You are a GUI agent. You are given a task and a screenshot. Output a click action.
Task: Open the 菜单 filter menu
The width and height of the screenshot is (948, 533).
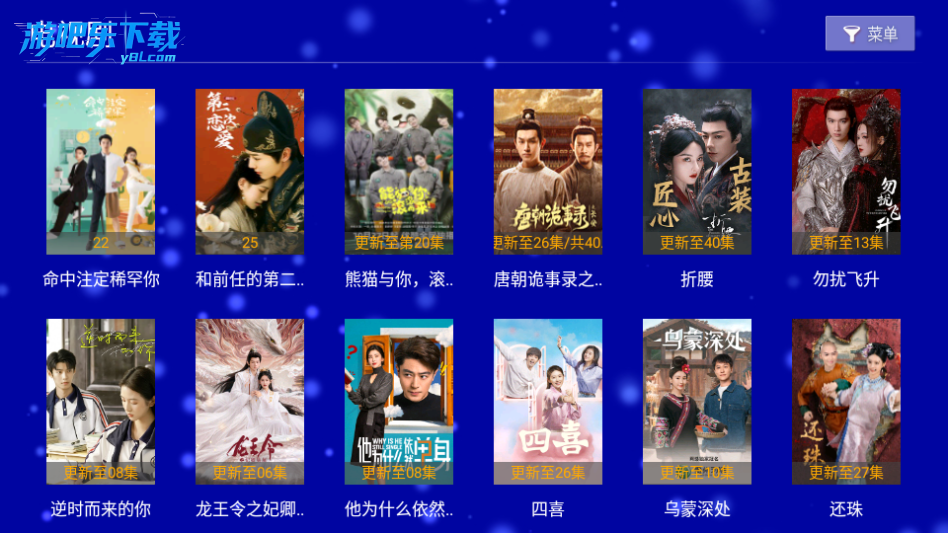[869, 34]
